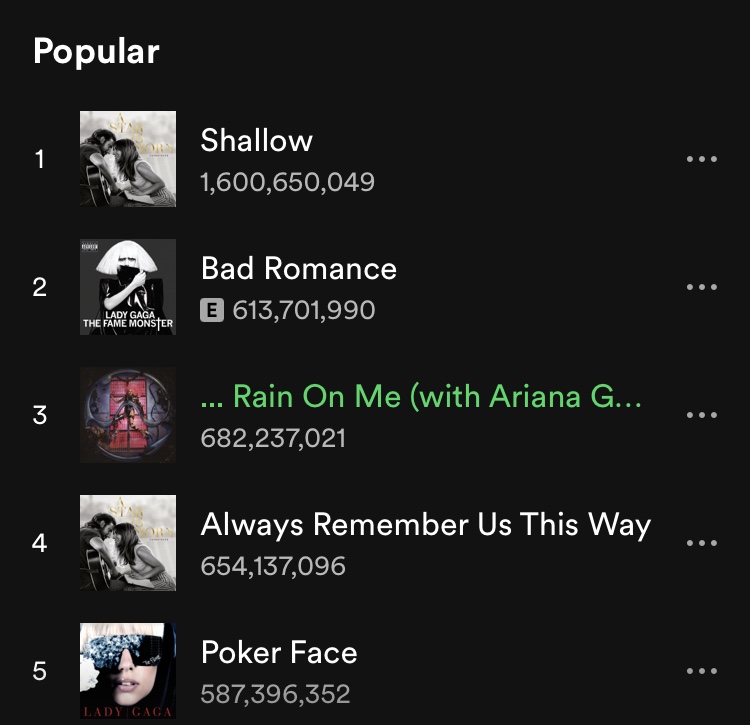Image resolution: width=750 pixels, height=725 pixels.
Task: Play the song Shallow
Action: (257, 141)
